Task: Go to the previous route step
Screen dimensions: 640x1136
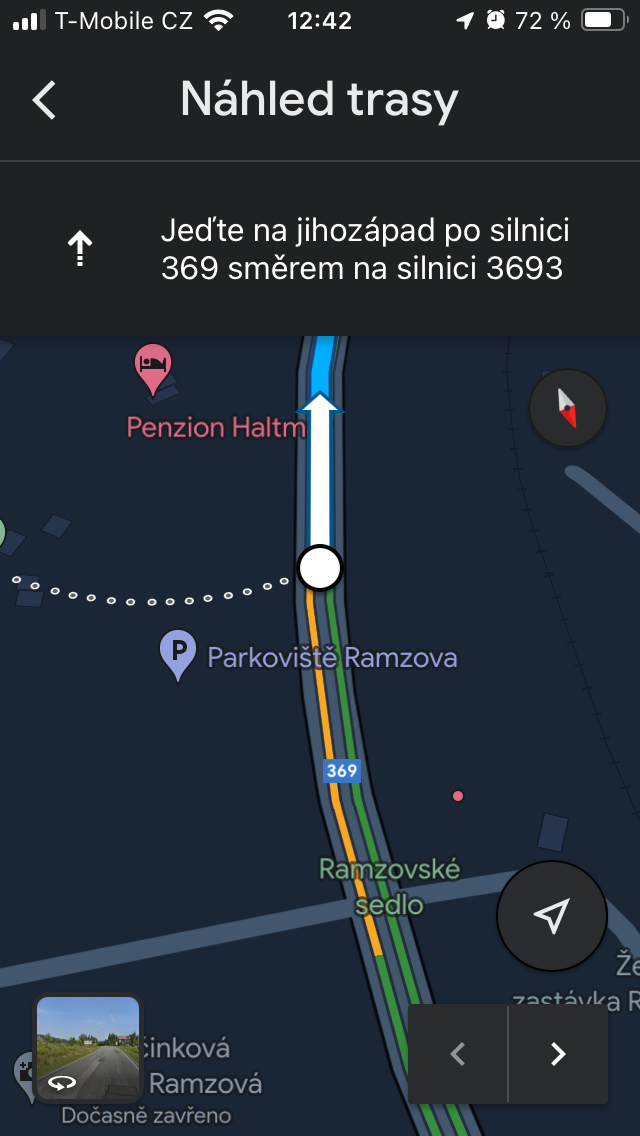Action: click(x=458, y=1053)
